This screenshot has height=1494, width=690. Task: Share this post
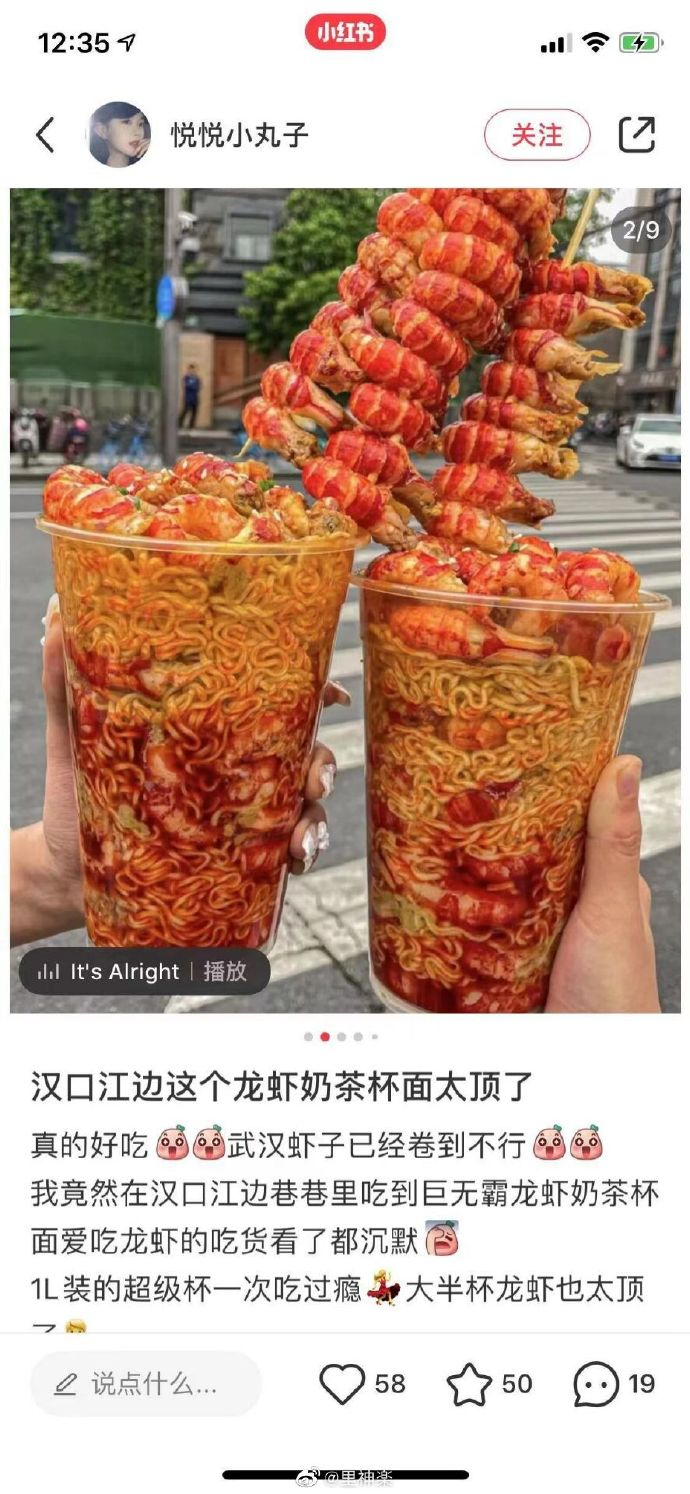pos(636,135)
